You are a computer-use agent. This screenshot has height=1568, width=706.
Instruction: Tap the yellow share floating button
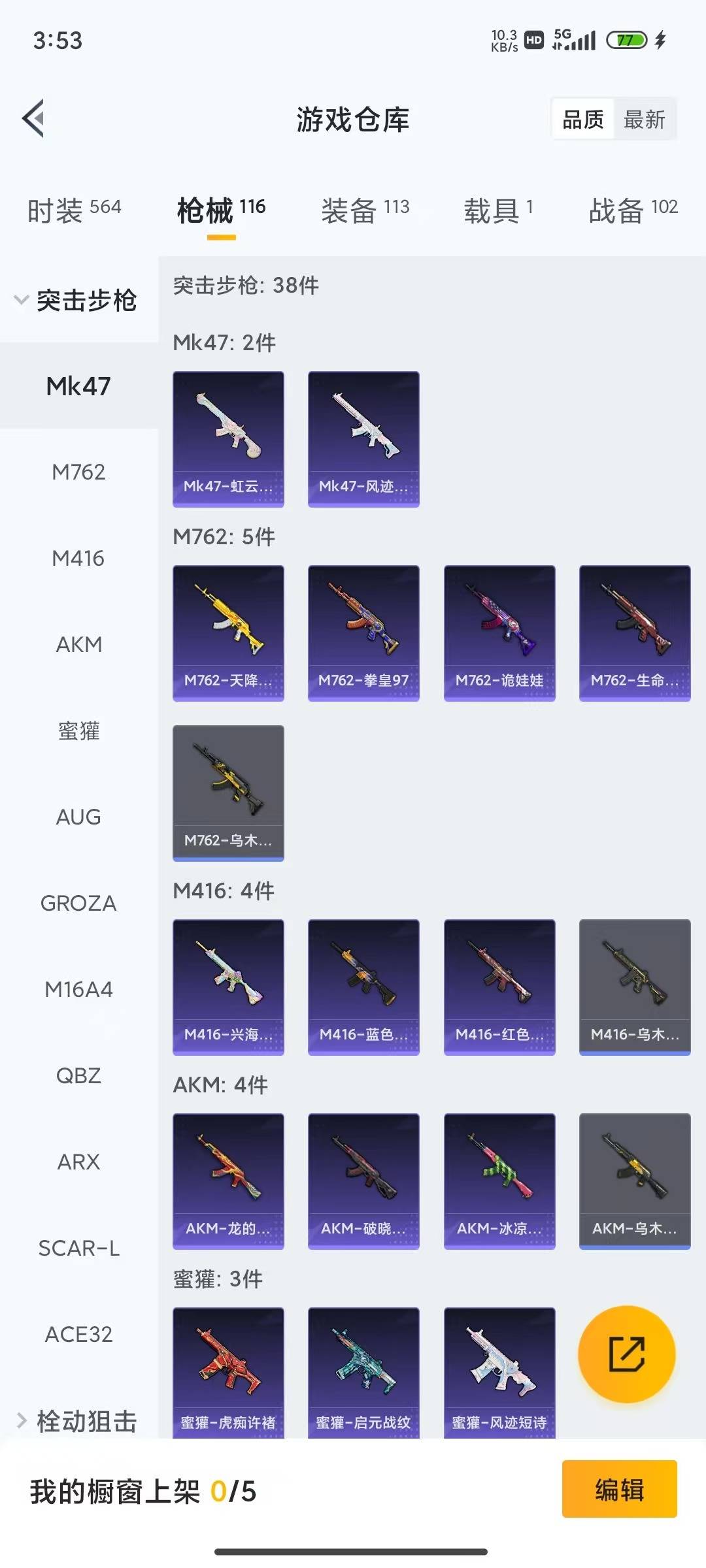[626, 1354]
